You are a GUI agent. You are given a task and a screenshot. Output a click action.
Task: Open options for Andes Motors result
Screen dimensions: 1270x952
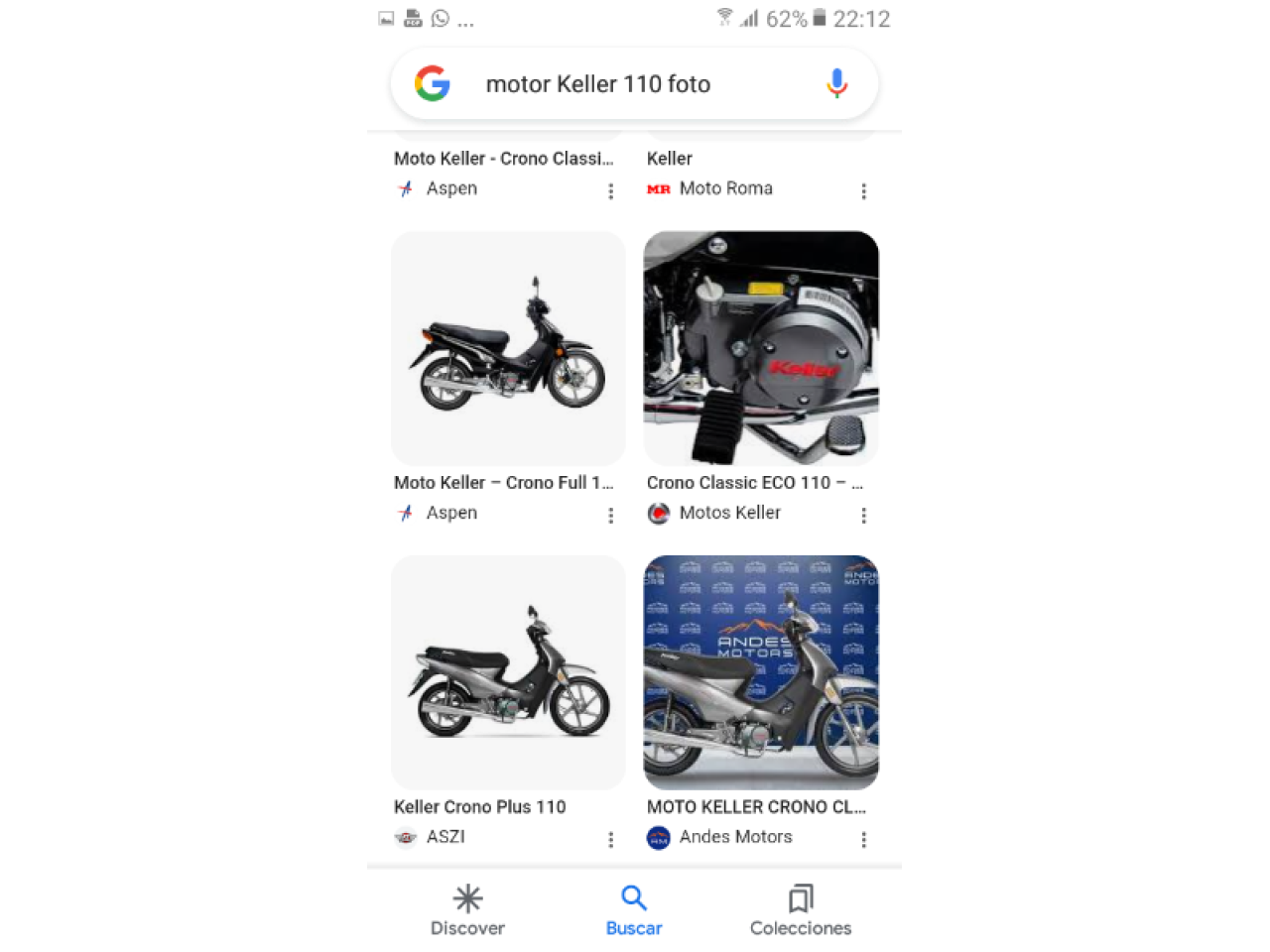coord(863,840)
